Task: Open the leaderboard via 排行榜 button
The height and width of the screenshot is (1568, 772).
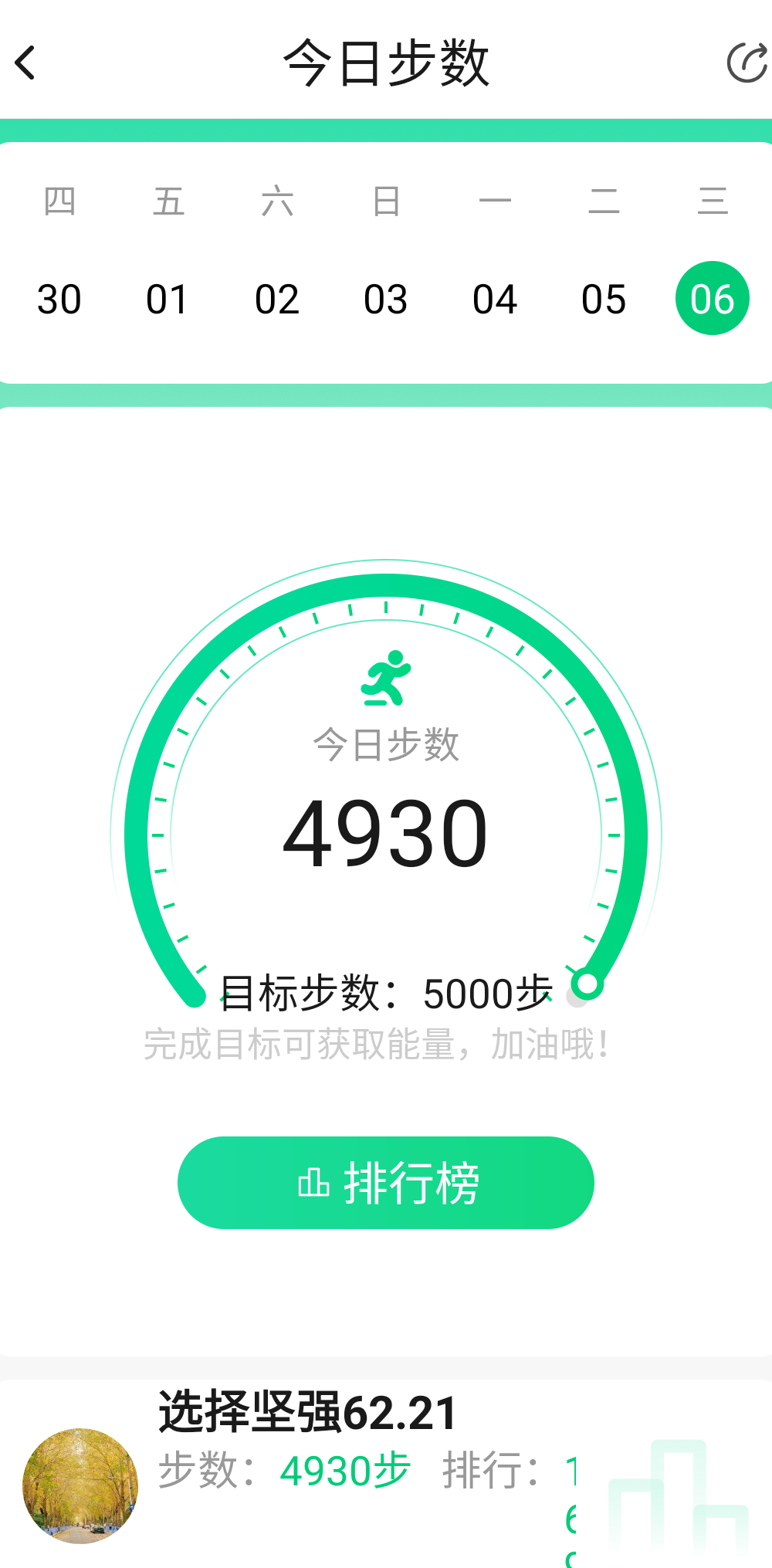Action: coord(386,1182)
